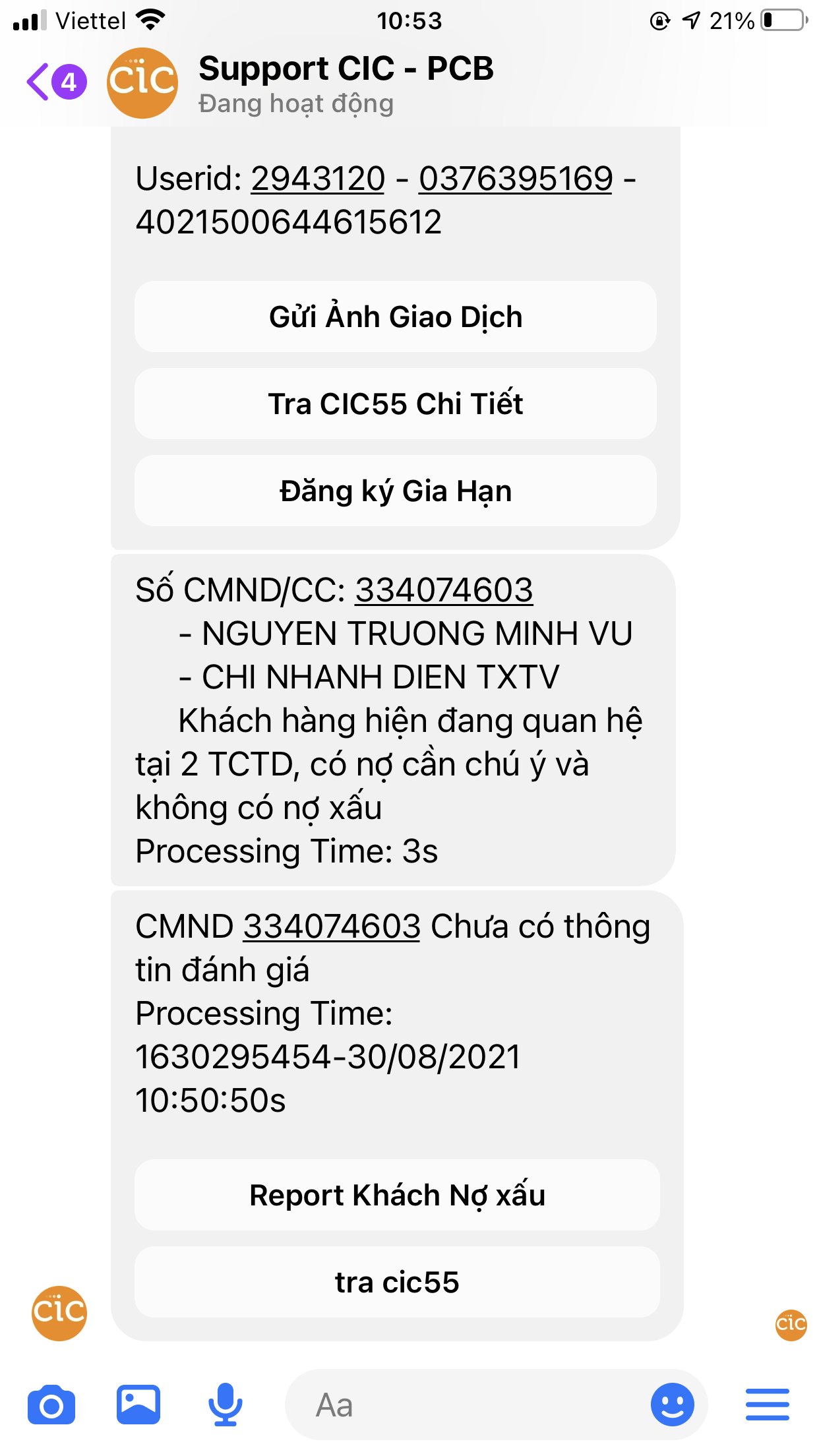Image resolution: width=819 pixels, height=1456 pixels.
Task: Open the photo gallery picker
Action: click(138, 1405)
